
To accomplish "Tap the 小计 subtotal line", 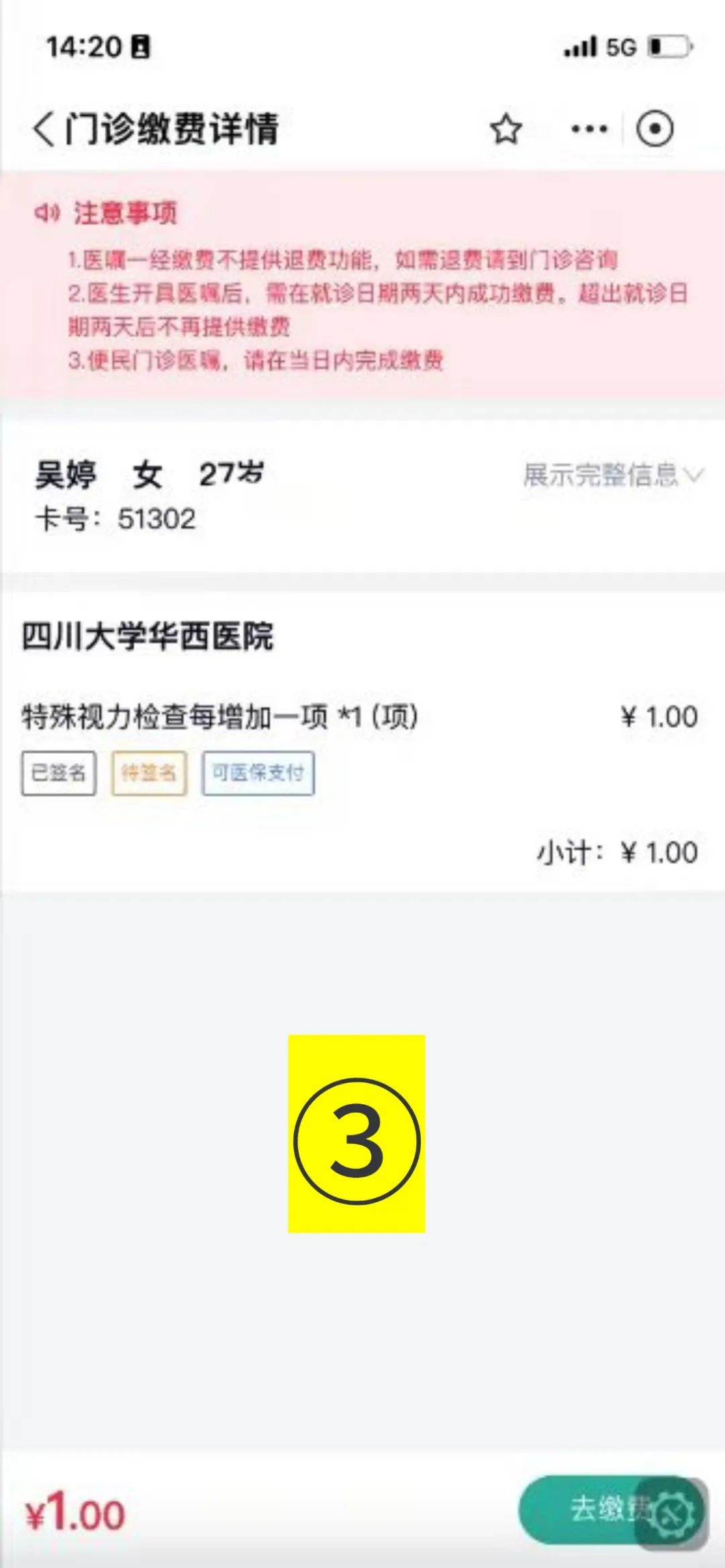I will pos(616,852).
